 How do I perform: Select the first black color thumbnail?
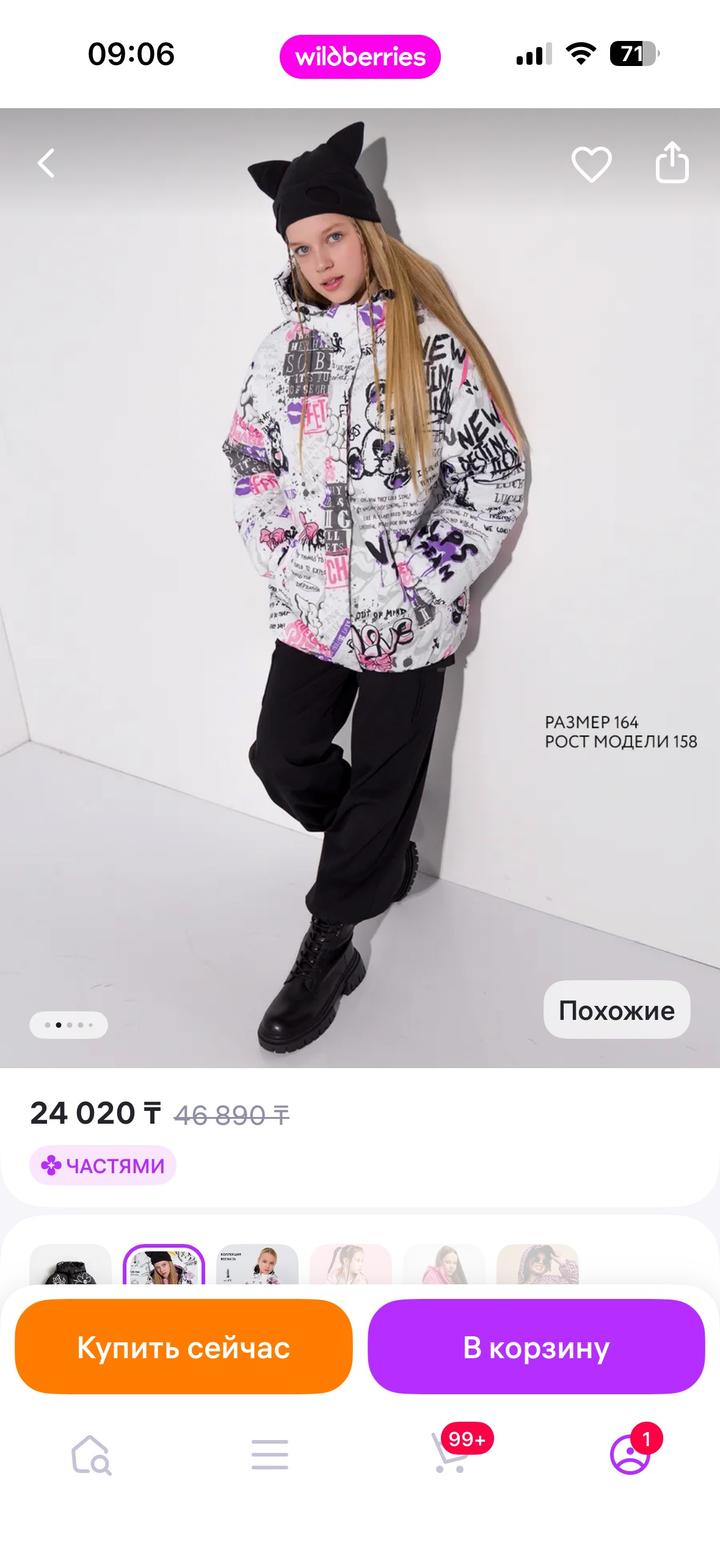[70, 1266]
